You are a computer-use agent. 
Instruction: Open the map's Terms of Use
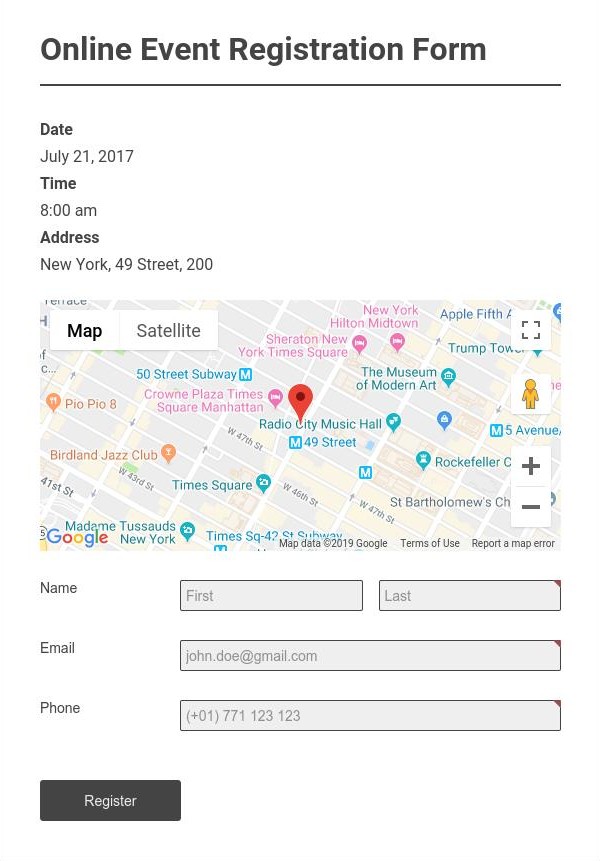coord(430,544)
